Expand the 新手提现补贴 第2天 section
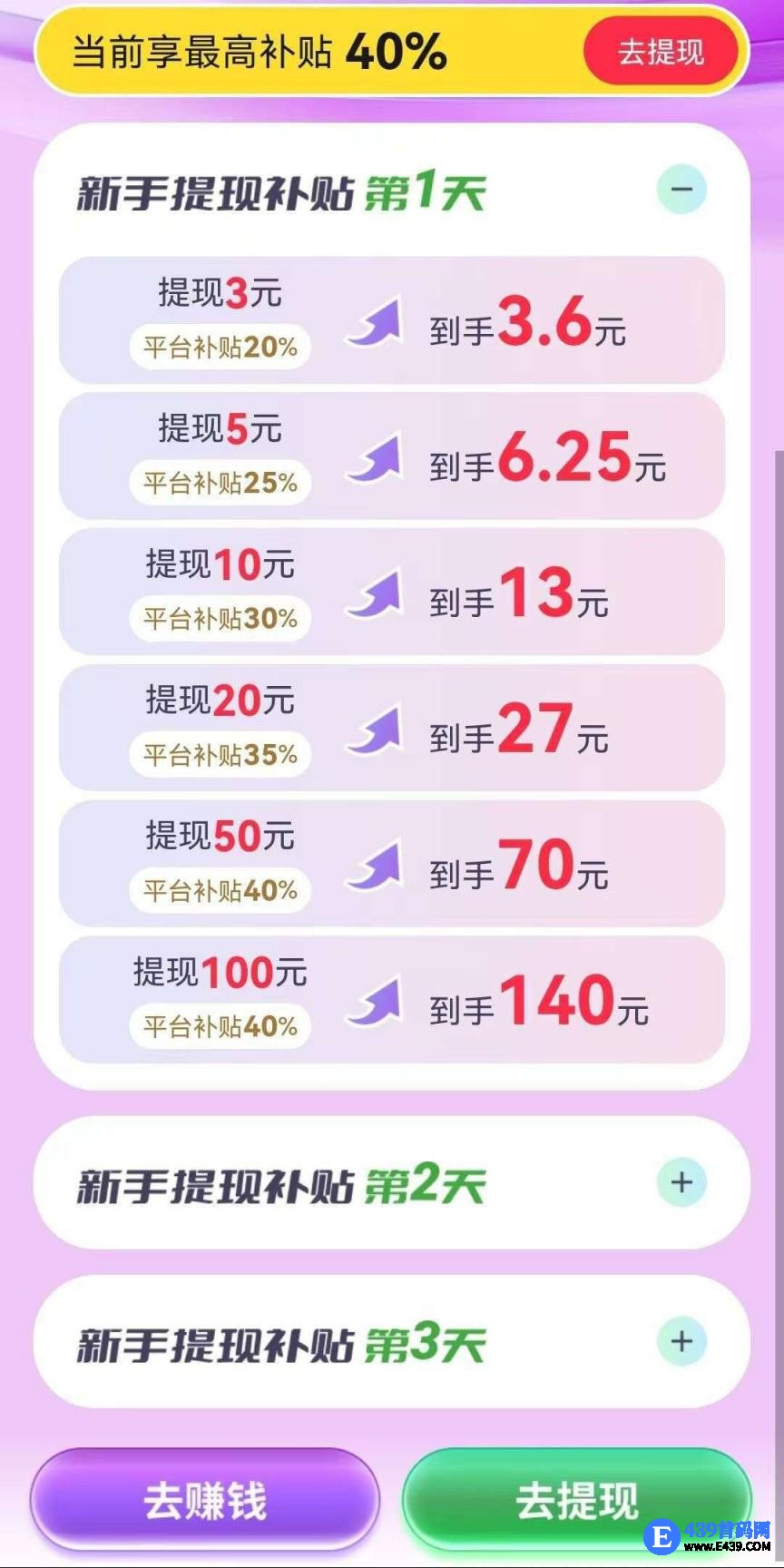The image size is (784, 1568). point(681,1182)
